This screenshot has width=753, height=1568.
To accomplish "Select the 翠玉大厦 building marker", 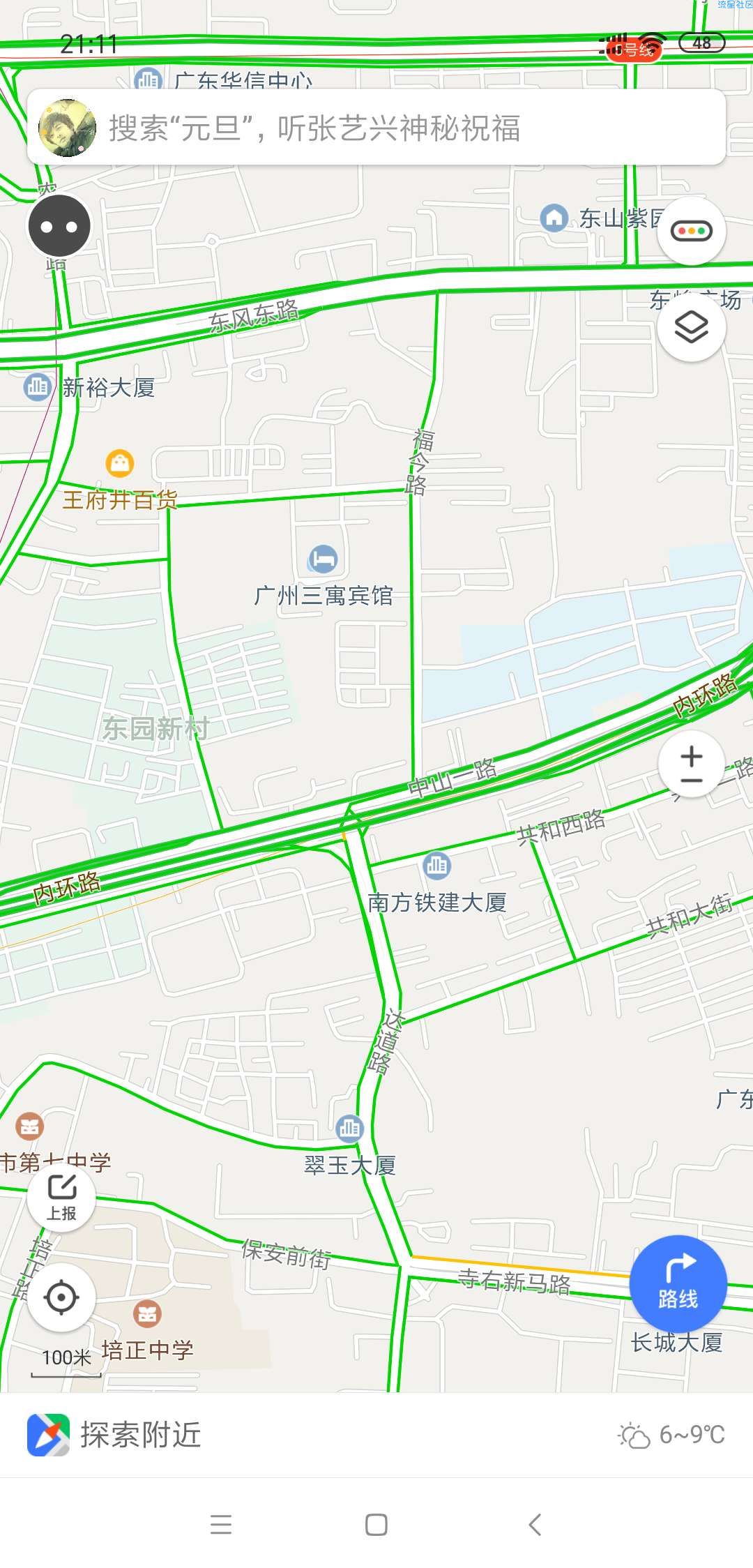I will [349, 1128].
